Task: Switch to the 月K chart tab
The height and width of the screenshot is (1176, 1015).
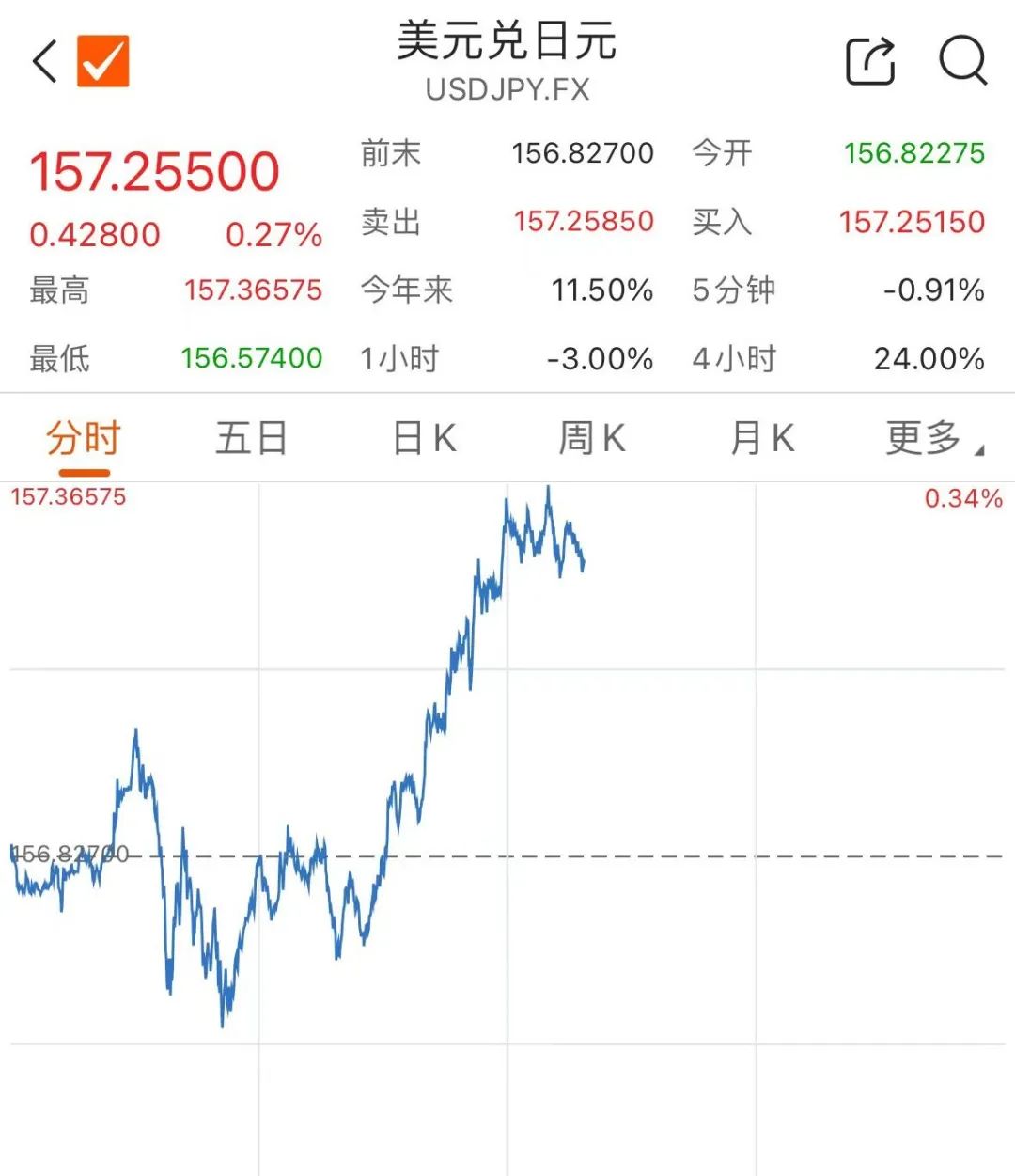Action: [x=761, y=438]
